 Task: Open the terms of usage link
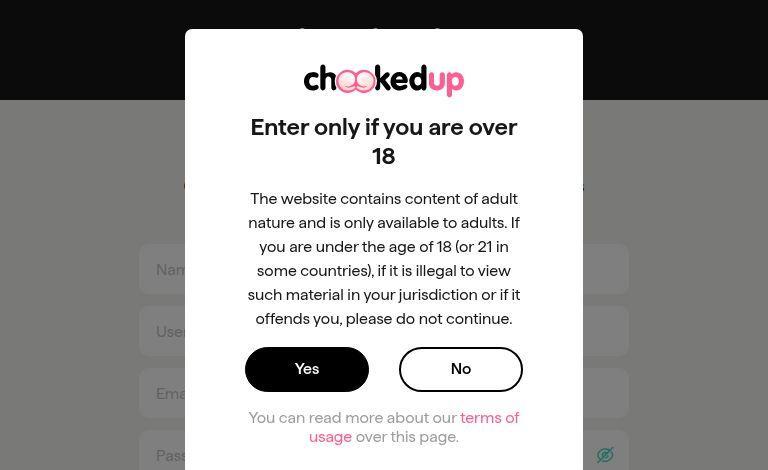489,418
